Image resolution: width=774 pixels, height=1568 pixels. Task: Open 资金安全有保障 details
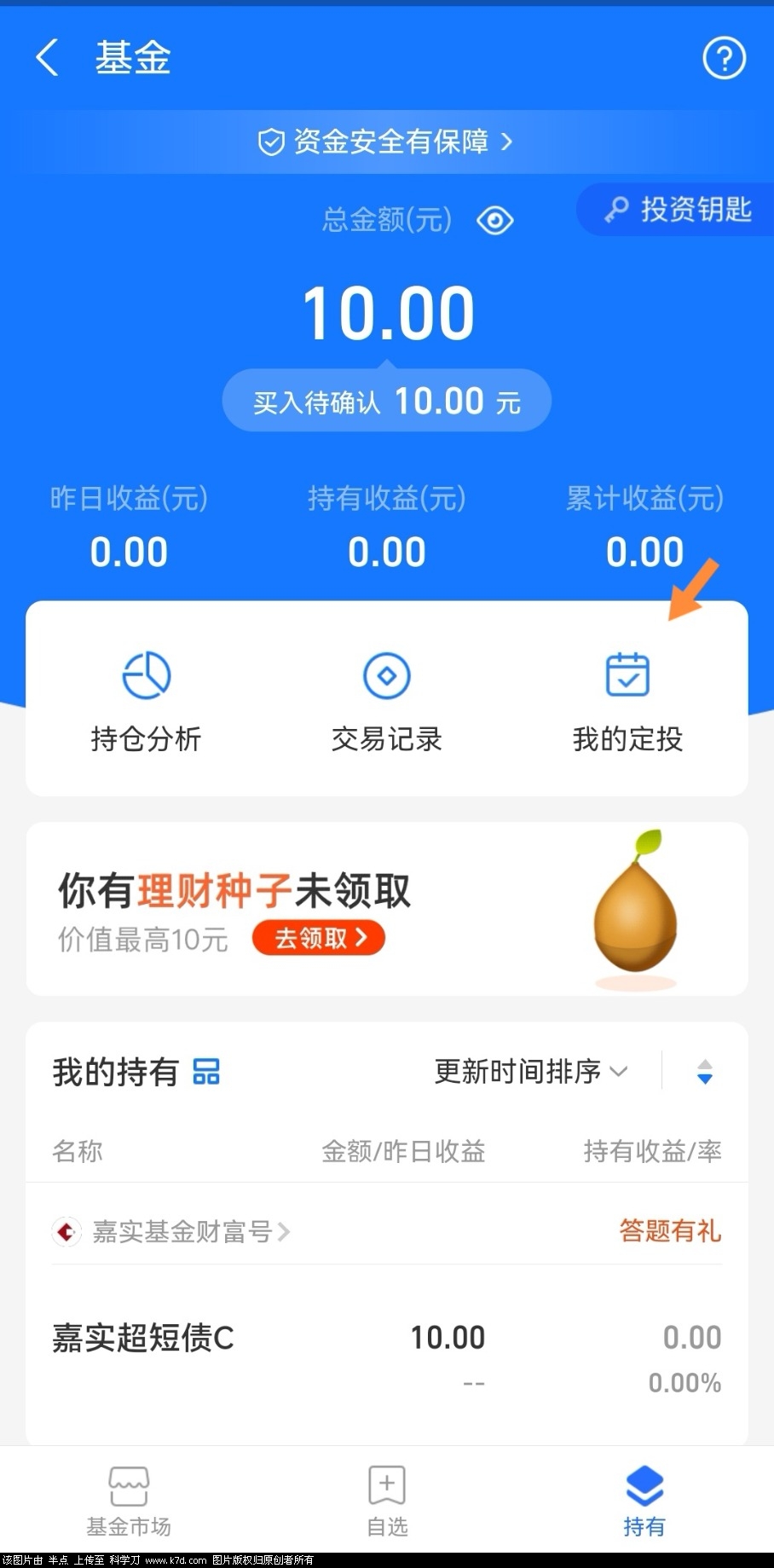tap(386, 142)
